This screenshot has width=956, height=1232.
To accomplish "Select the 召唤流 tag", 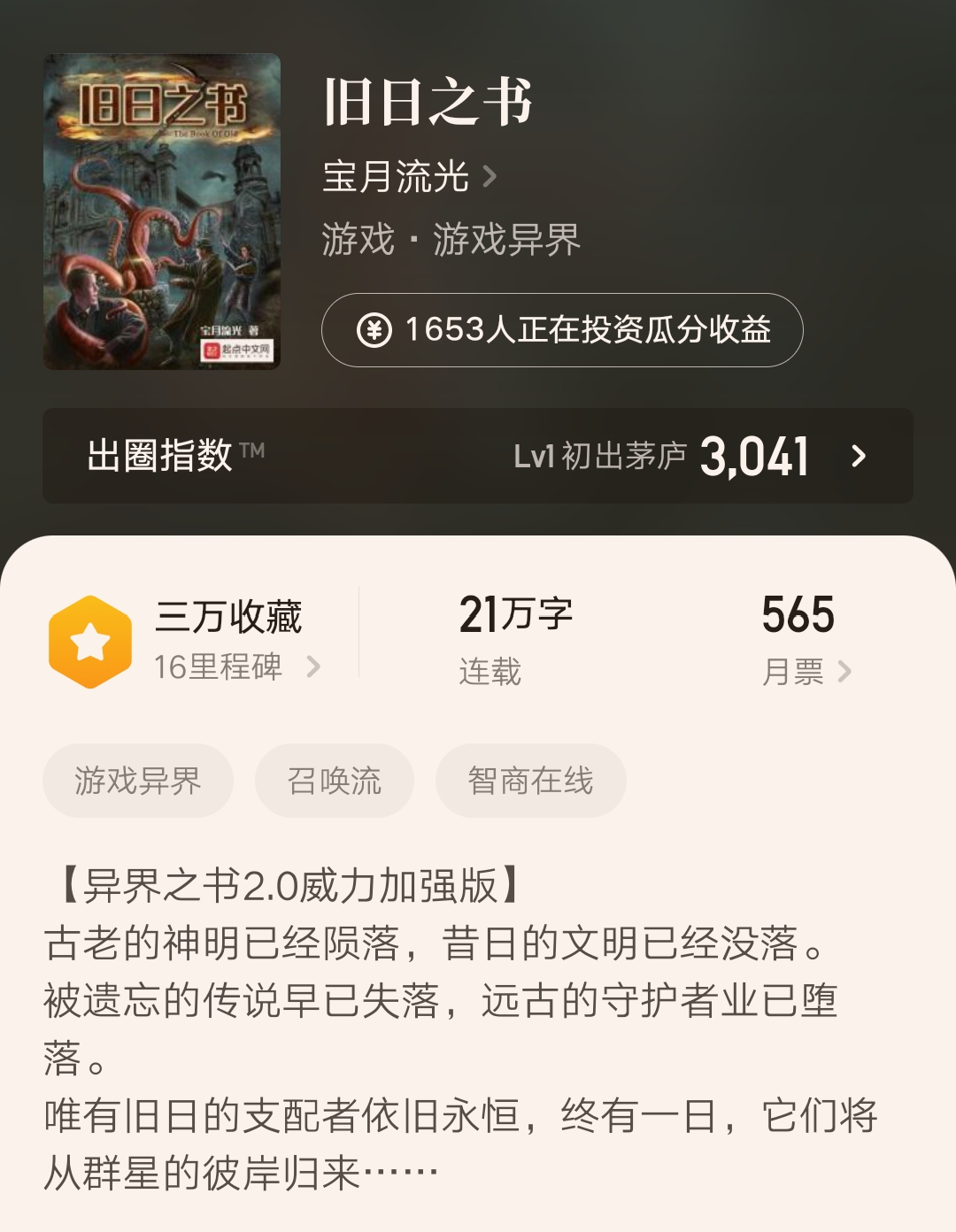I will point(334,780).
